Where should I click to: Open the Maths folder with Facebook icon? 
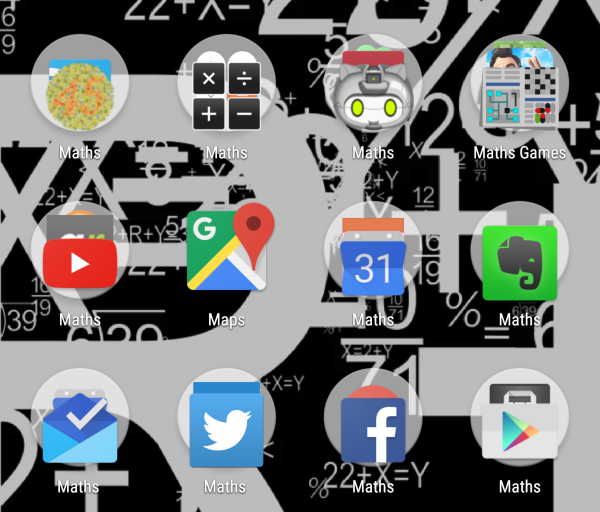click(x=373, y=424)
